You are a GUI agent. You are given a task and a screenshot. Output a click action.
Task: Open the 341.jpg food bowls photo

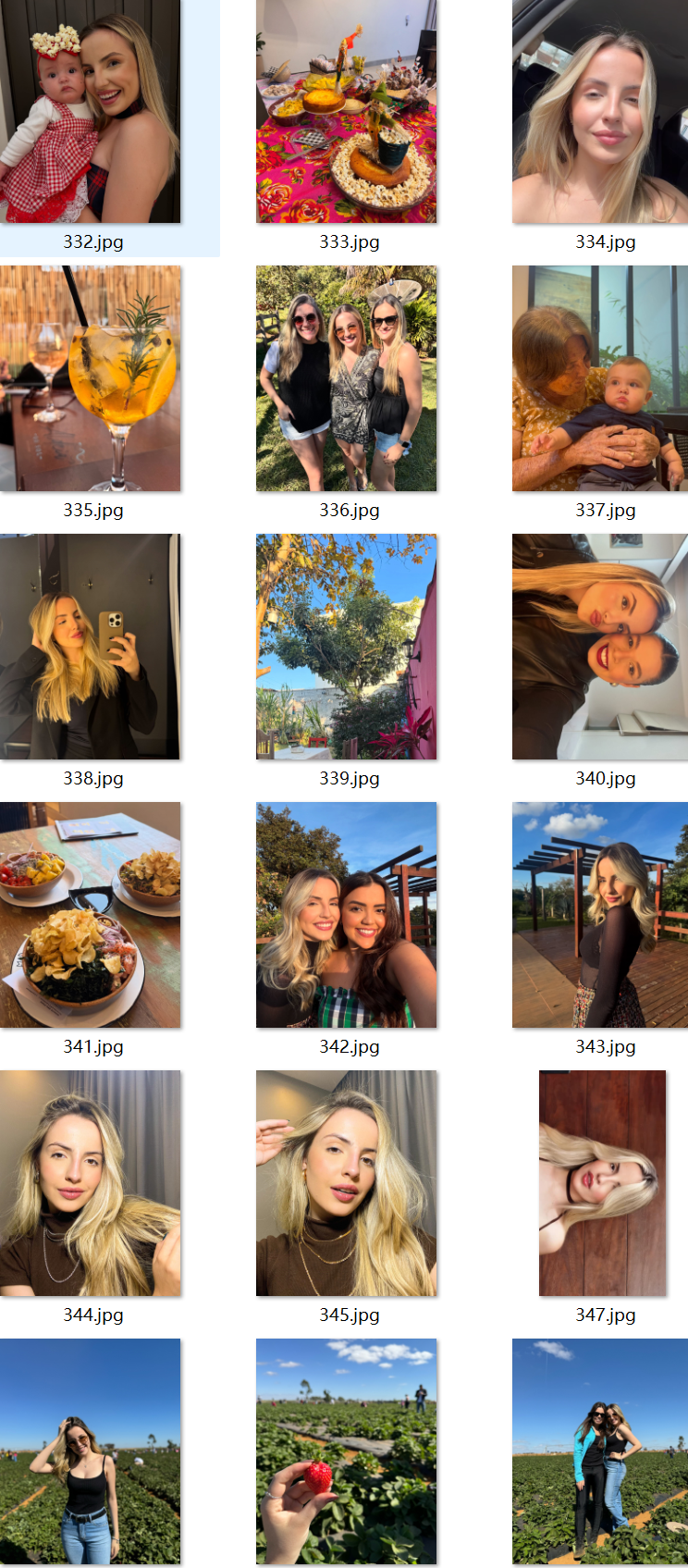tap(91, 915)
